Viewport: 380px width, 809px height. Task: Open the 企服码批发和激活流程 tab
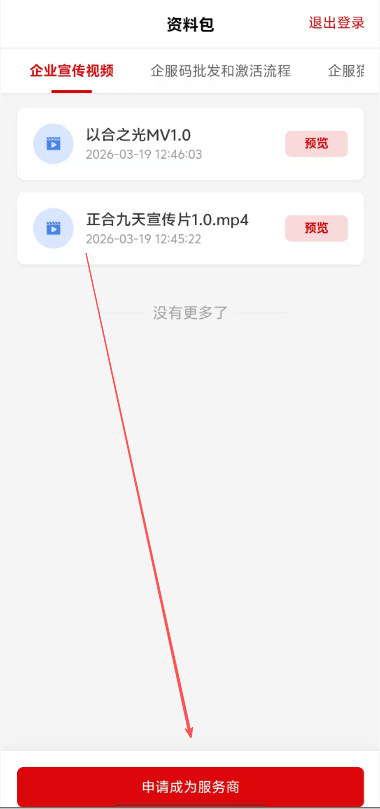(221, 71)
